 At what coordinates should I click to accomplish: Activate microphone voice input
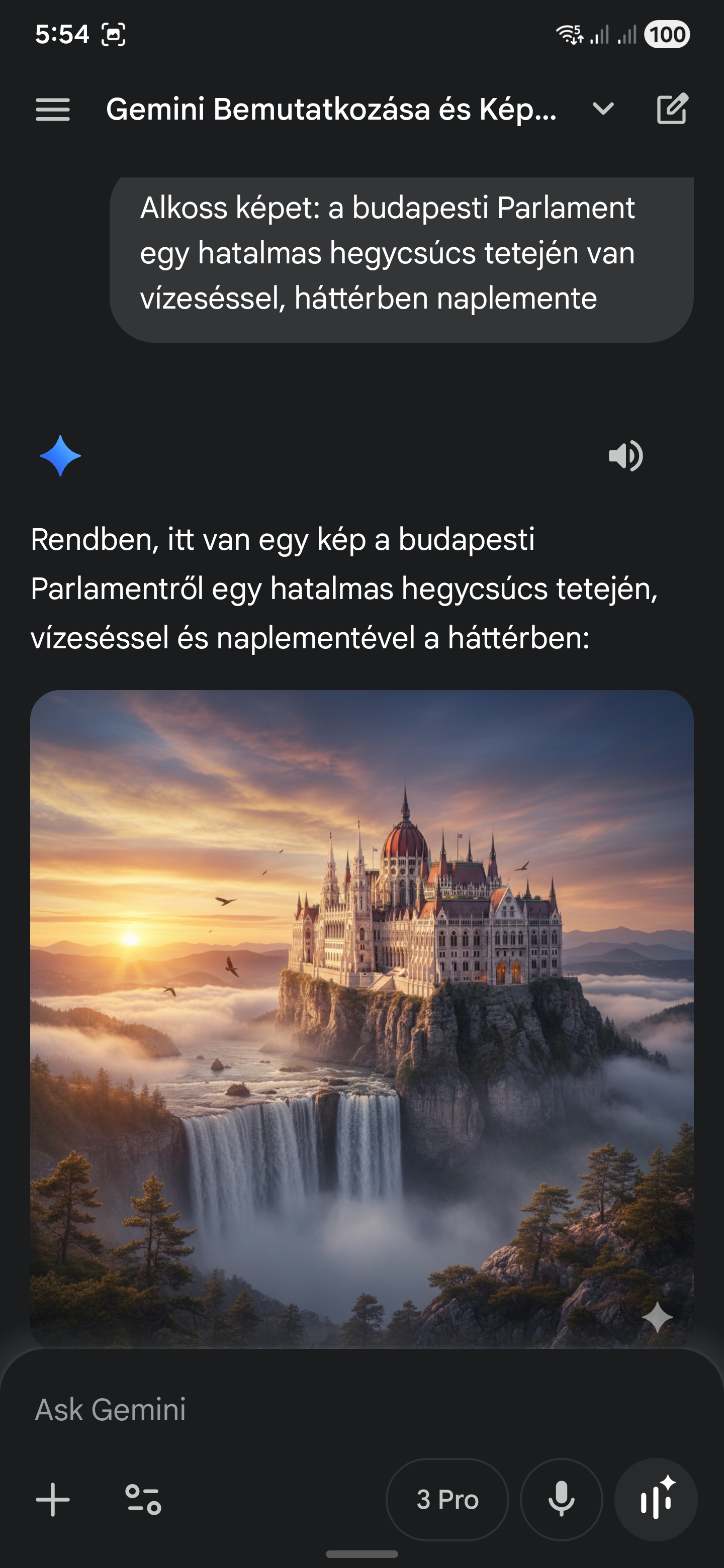point(561,1499)
